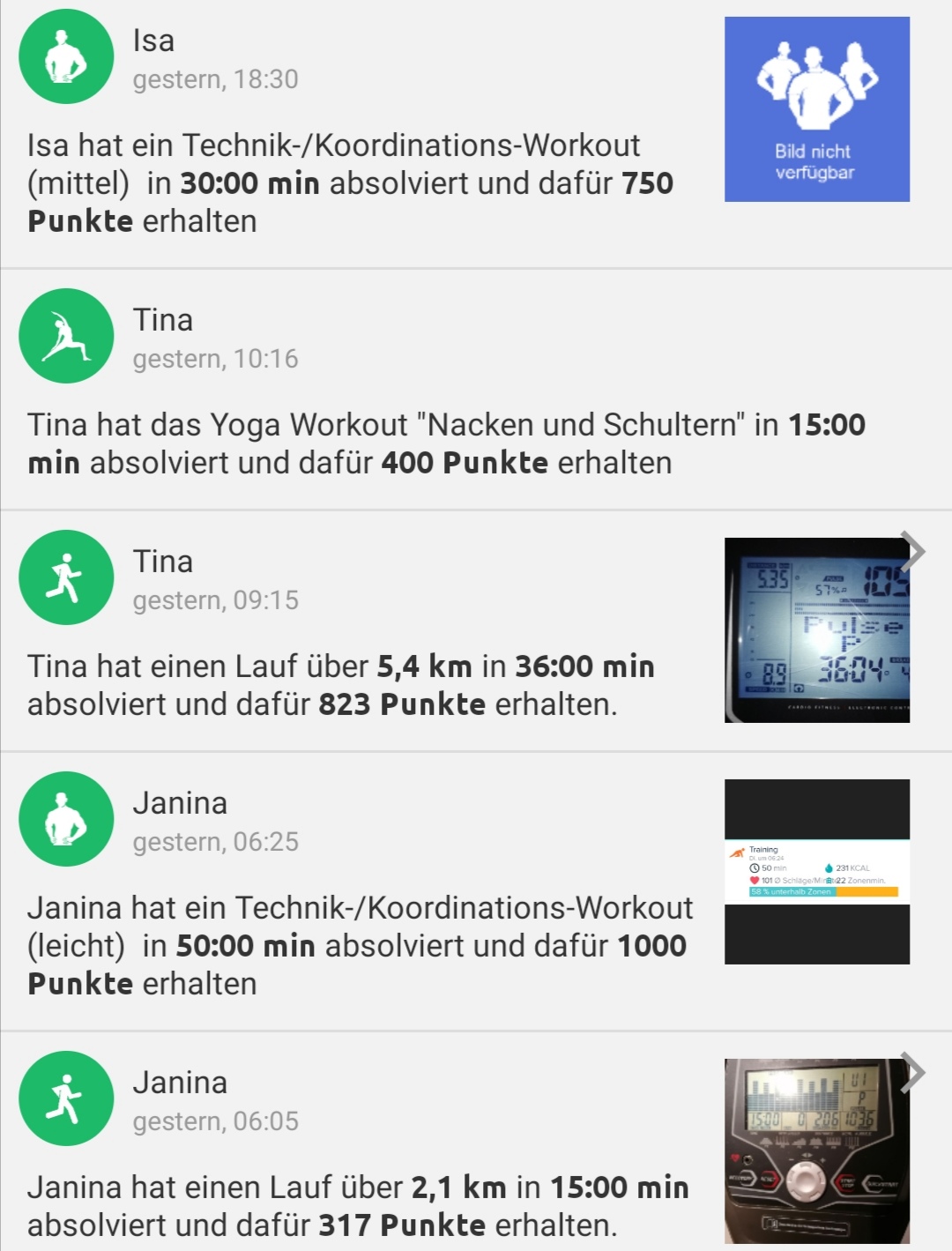952x1251 pixels.
Task: Open Tina's profile via her name
Action: 163,320
